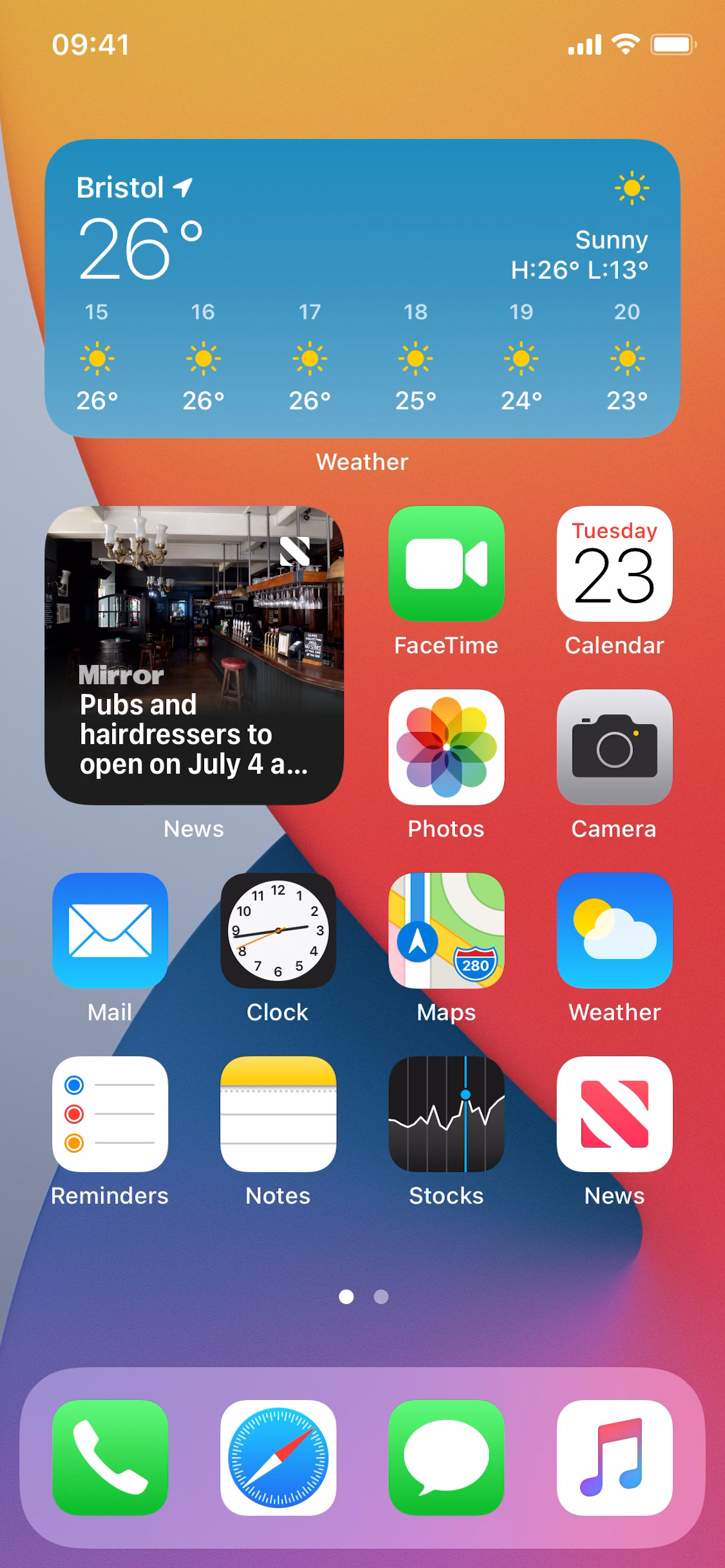Open the Maps app
The width and height of the screenshot is (725, 1568).
[x=446, y=931]
